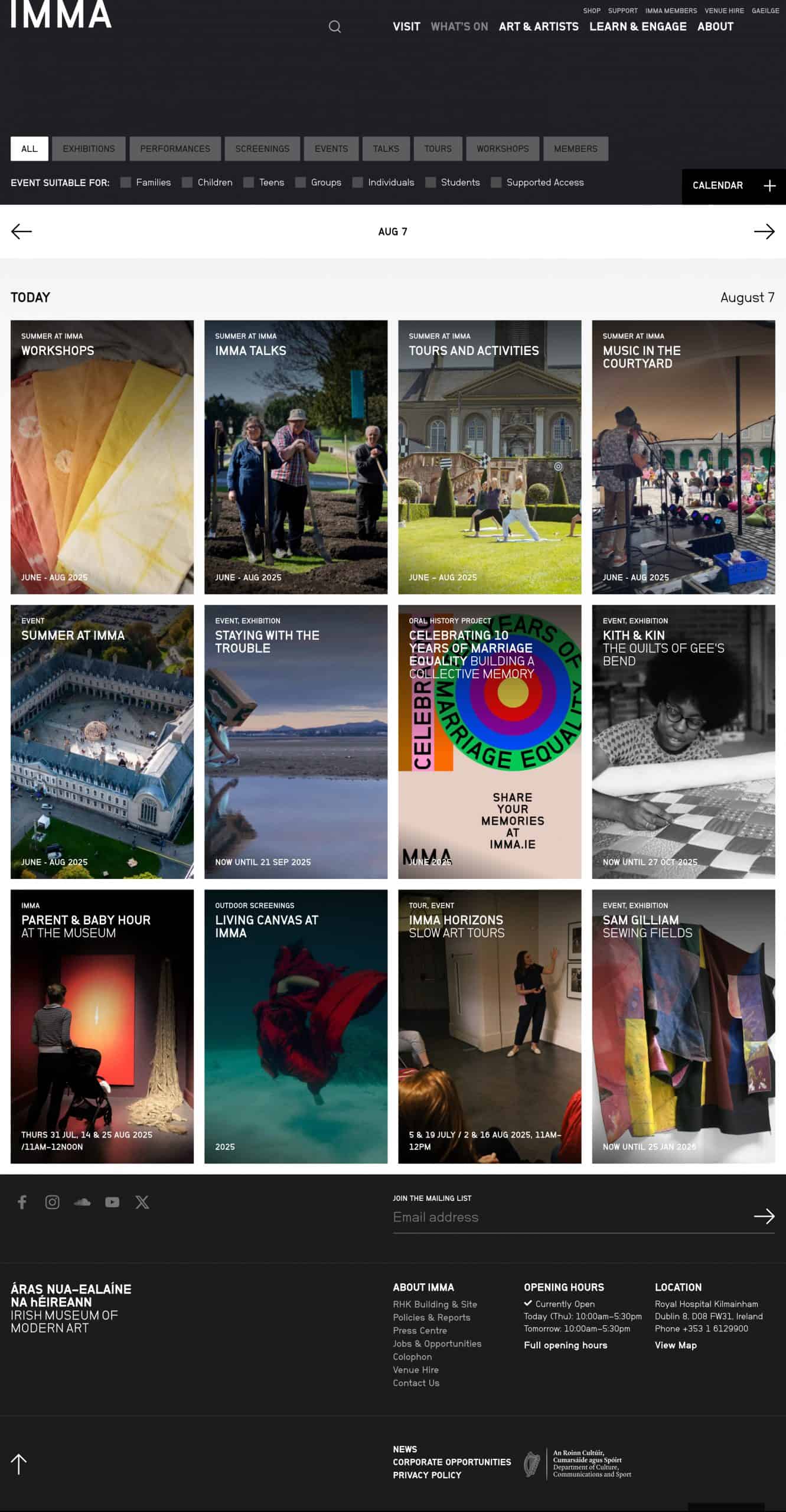Screen dimensions: 786x1512
Task: Open the IMMA Talks card
Action: click(x=296, y=457)
